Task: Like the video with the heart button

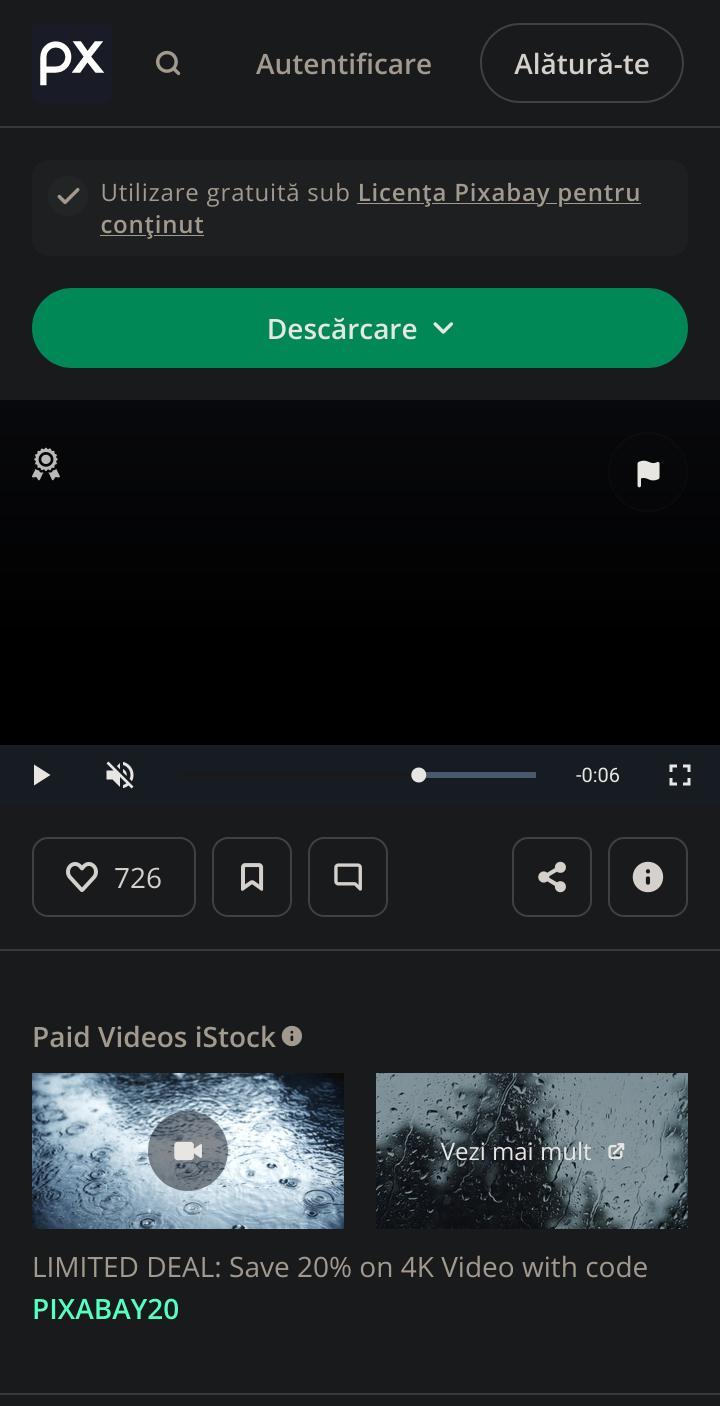Action: 113,877
